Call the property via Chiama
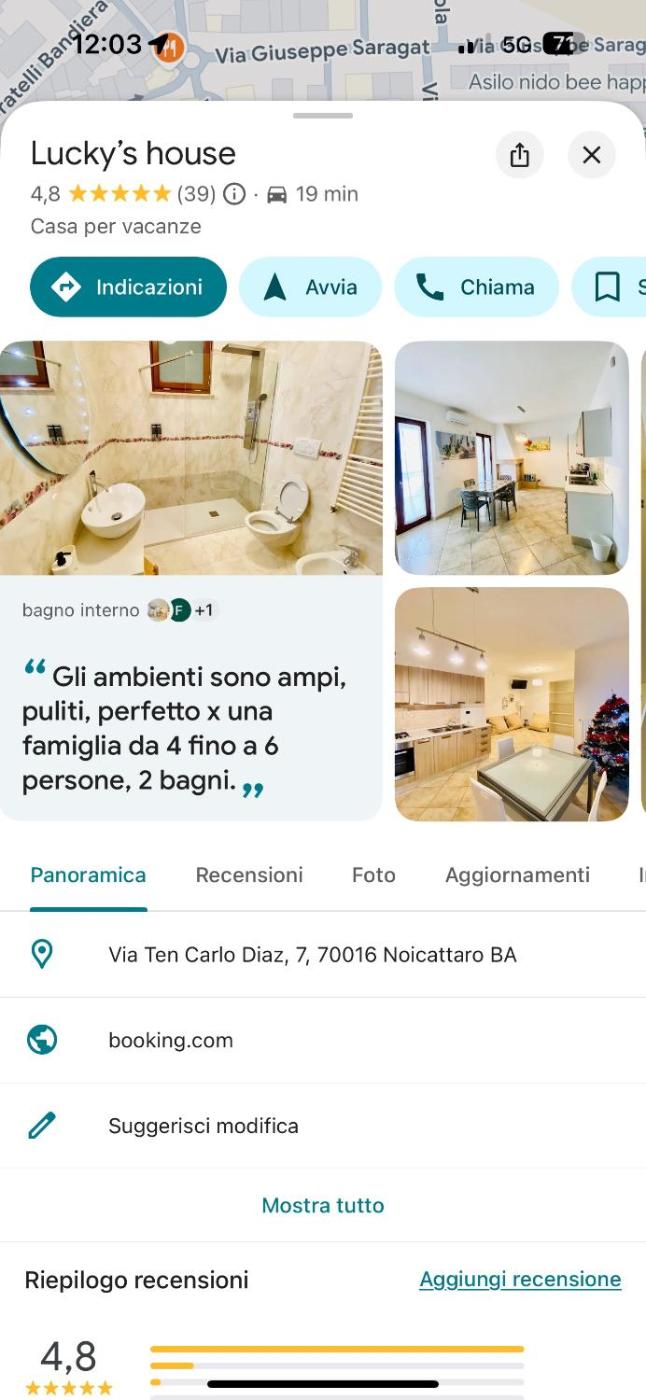The height and width of the screenshot is (1400, 646). pyautogui.click(x=476, y=287)
